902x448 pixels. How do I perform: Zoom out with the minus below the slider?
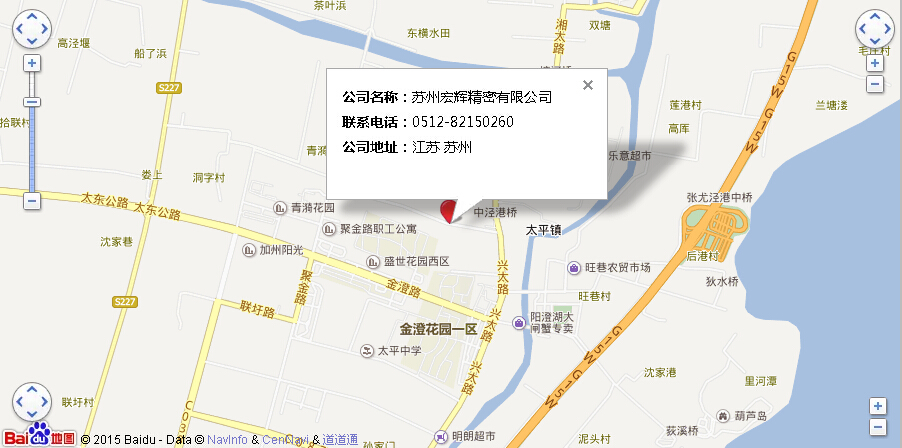tap(32, 201)
